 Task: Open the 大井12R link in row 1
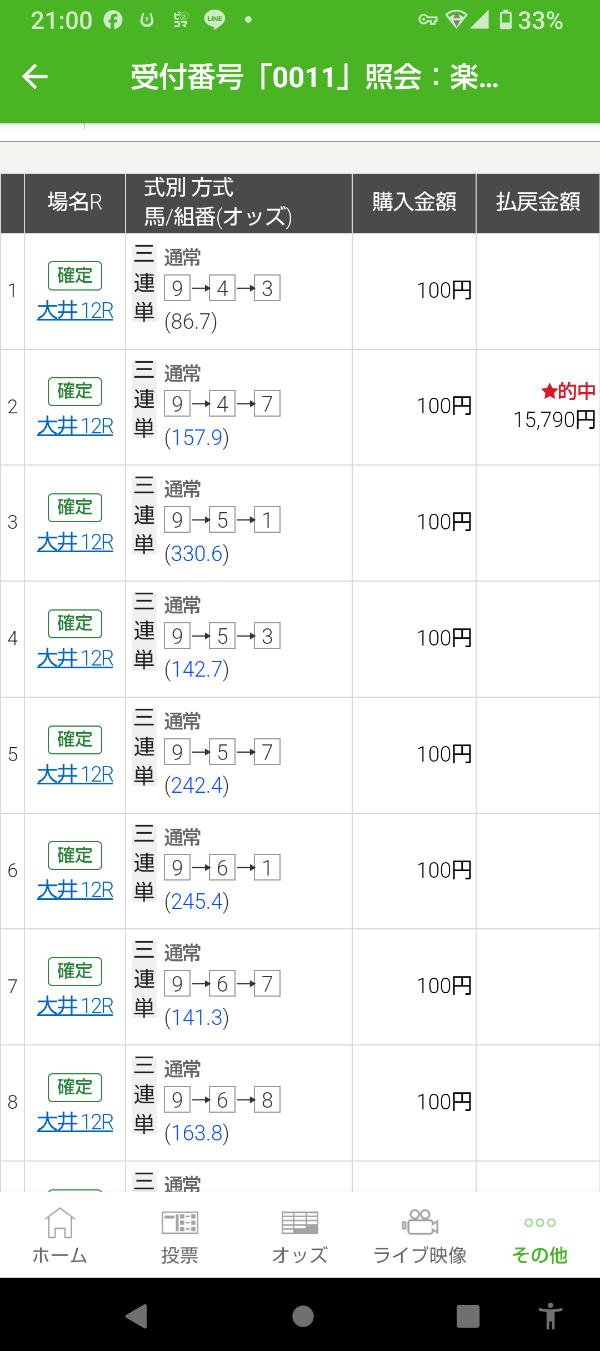tap(75, 311)
